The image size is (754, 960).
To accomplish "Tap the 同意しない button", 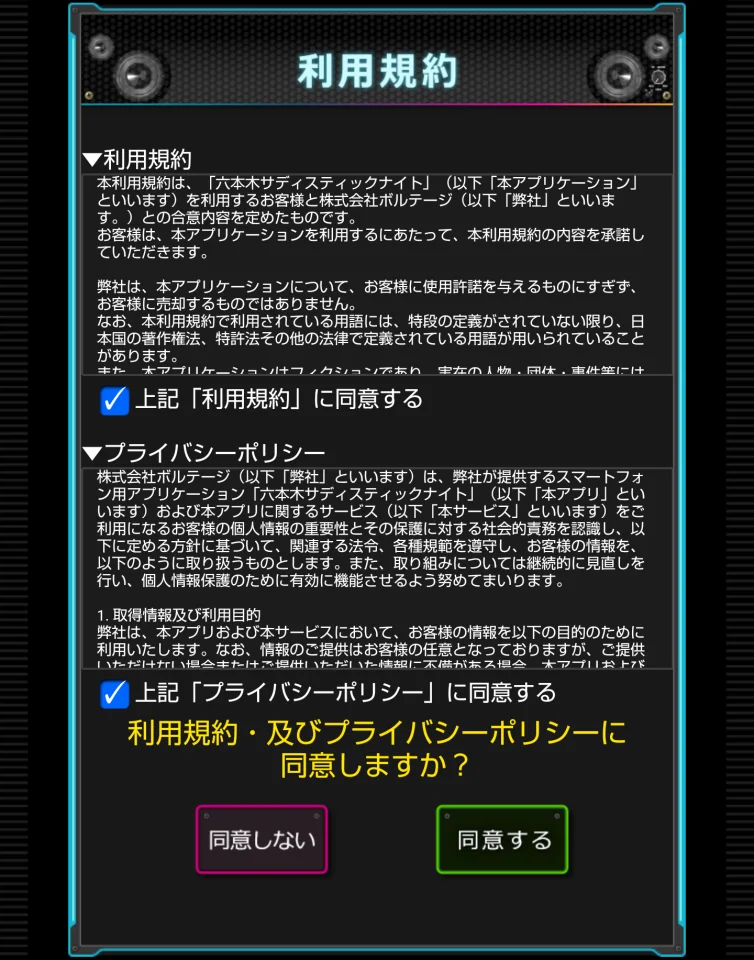I will 262,839.
